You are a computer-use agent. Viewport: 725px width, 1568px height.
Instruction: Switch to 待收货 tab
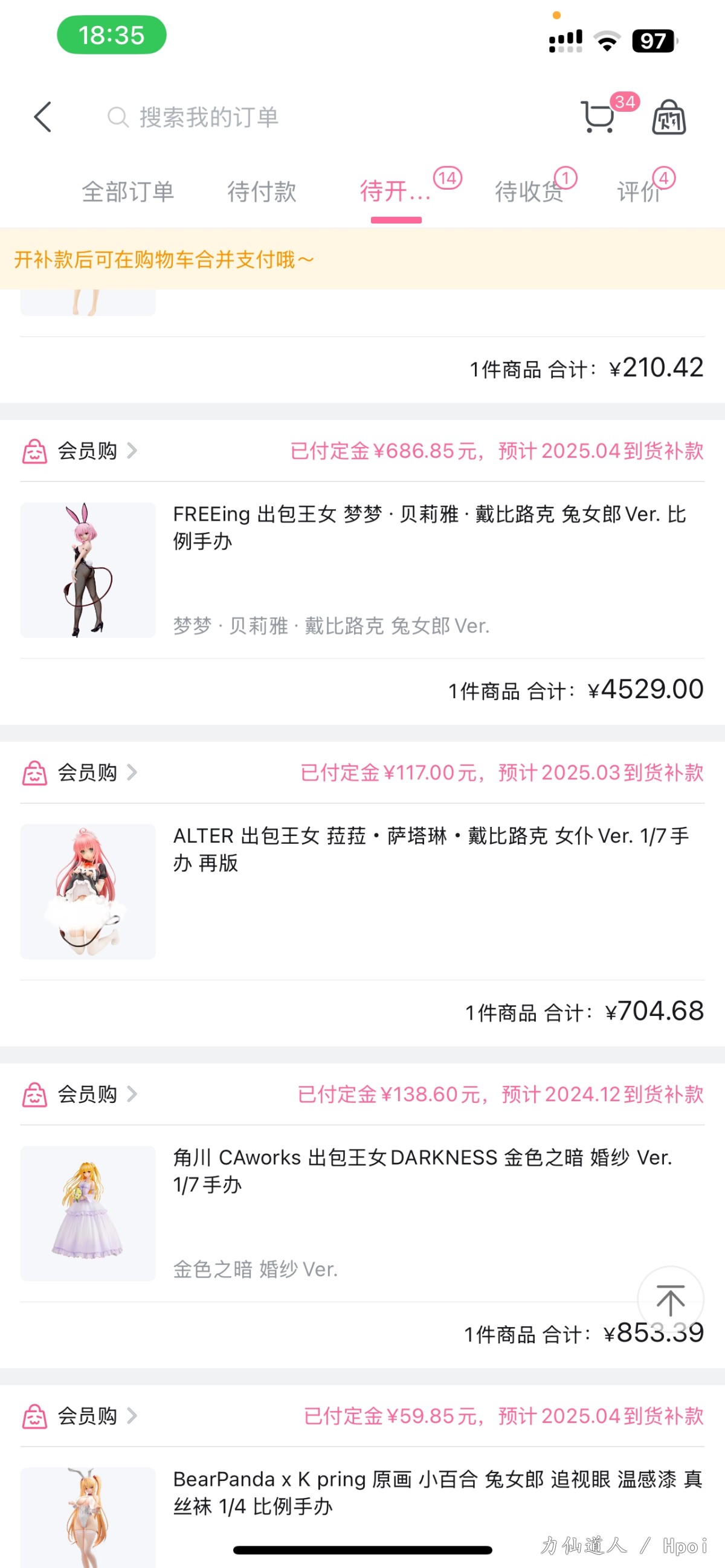click(x=529, y=191)
